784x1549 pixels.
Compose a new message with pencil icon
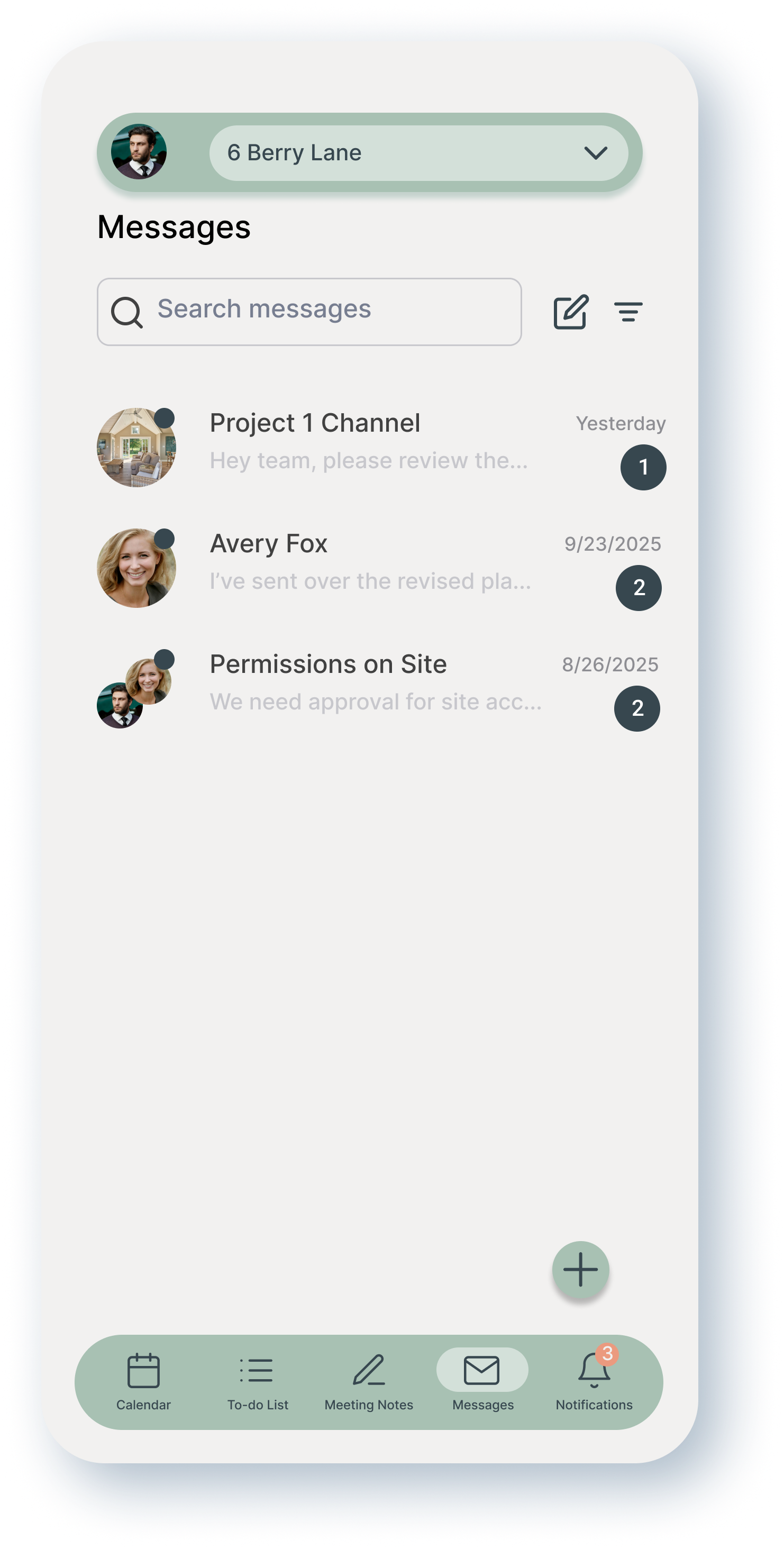tap(571, 312)
